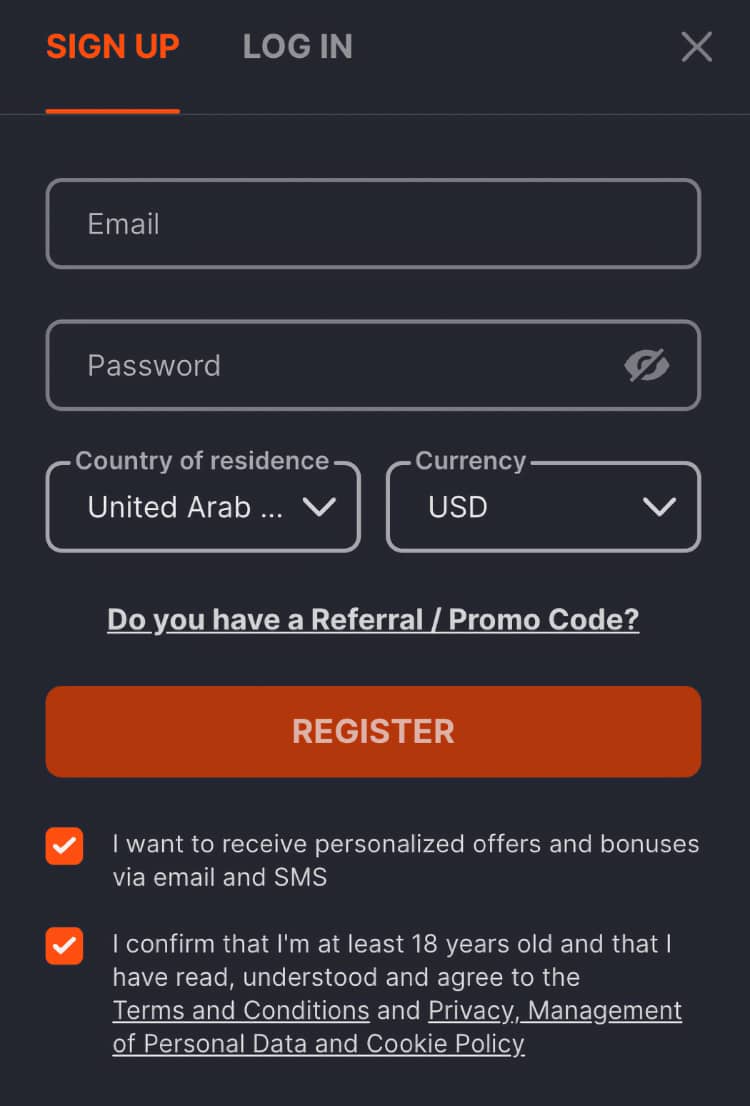Image resolution: width=750 pixels, height=1106 pixels.
Task: Open the Terms and Conditions link
Action: point(241,1011)
